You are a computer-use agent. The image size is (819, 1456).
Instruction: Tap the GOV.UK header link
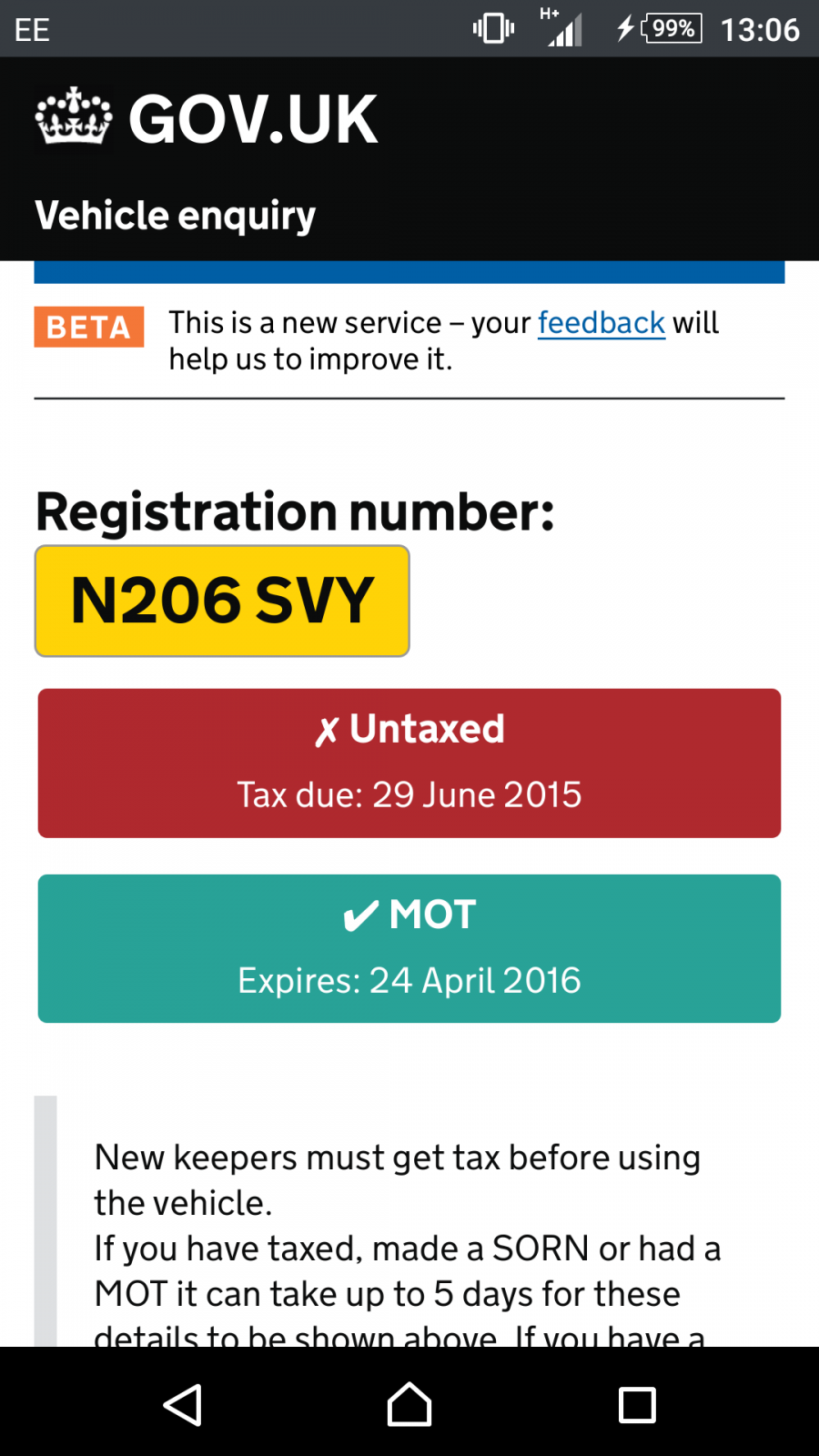click(207, 119)
